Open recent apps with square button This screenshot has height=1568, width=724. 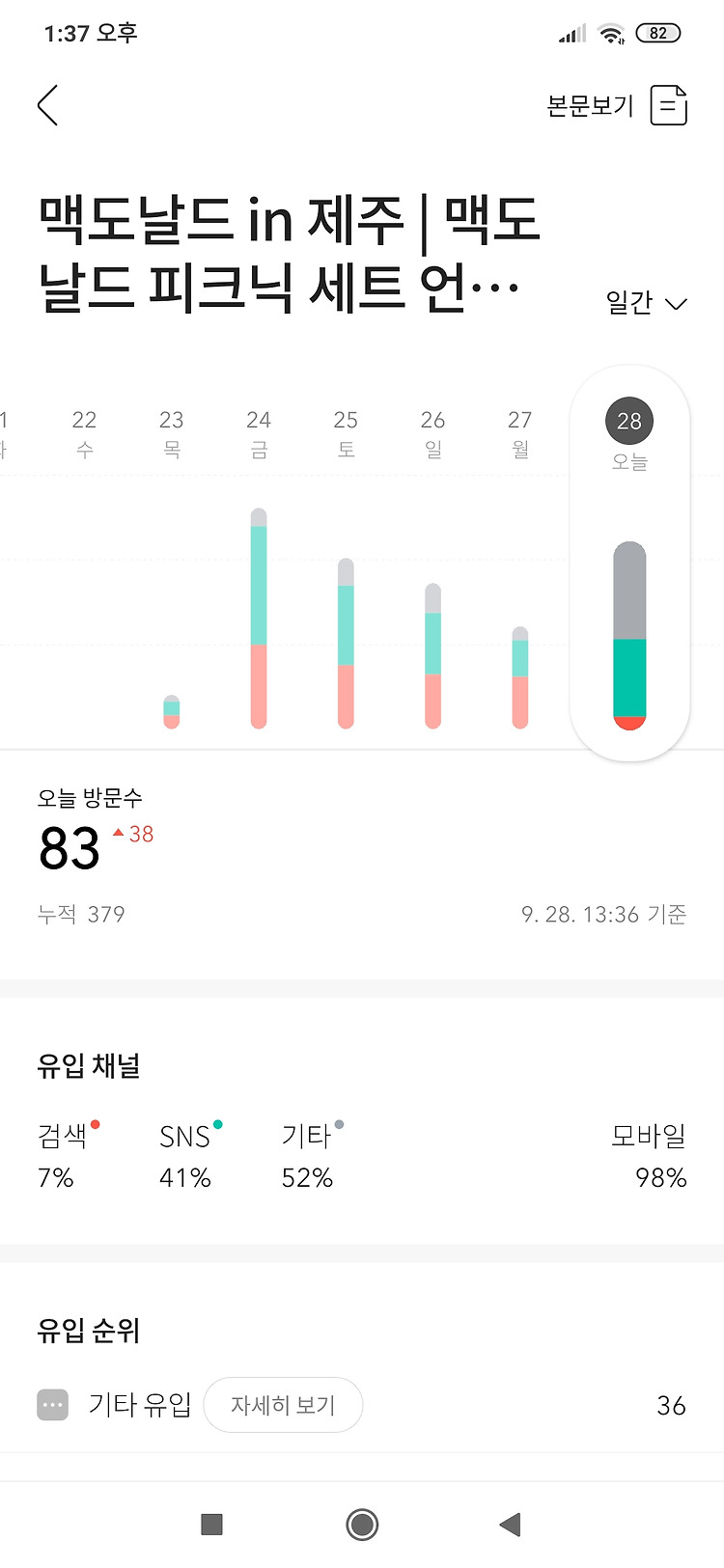[211, 1525]
